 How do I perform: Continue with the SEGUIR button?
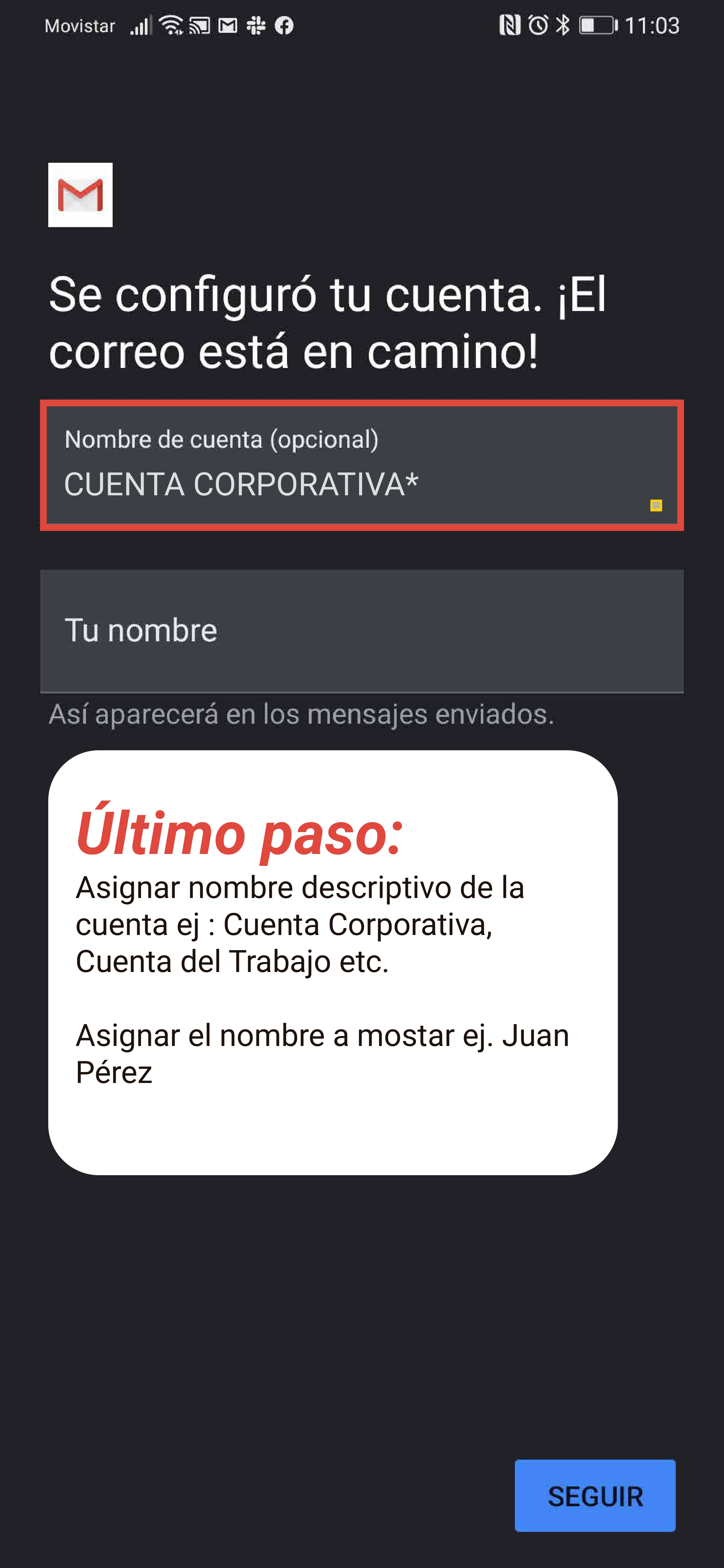coord(595,1496)
